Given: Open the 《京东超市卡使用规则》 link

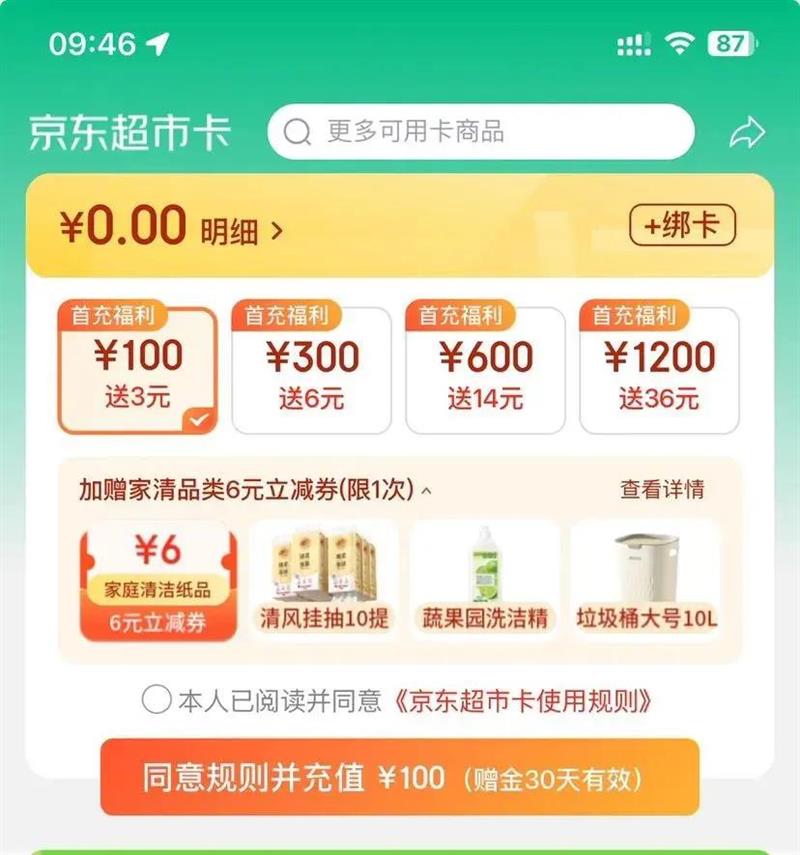Looking at the screenshot, I should click(522, 701).
